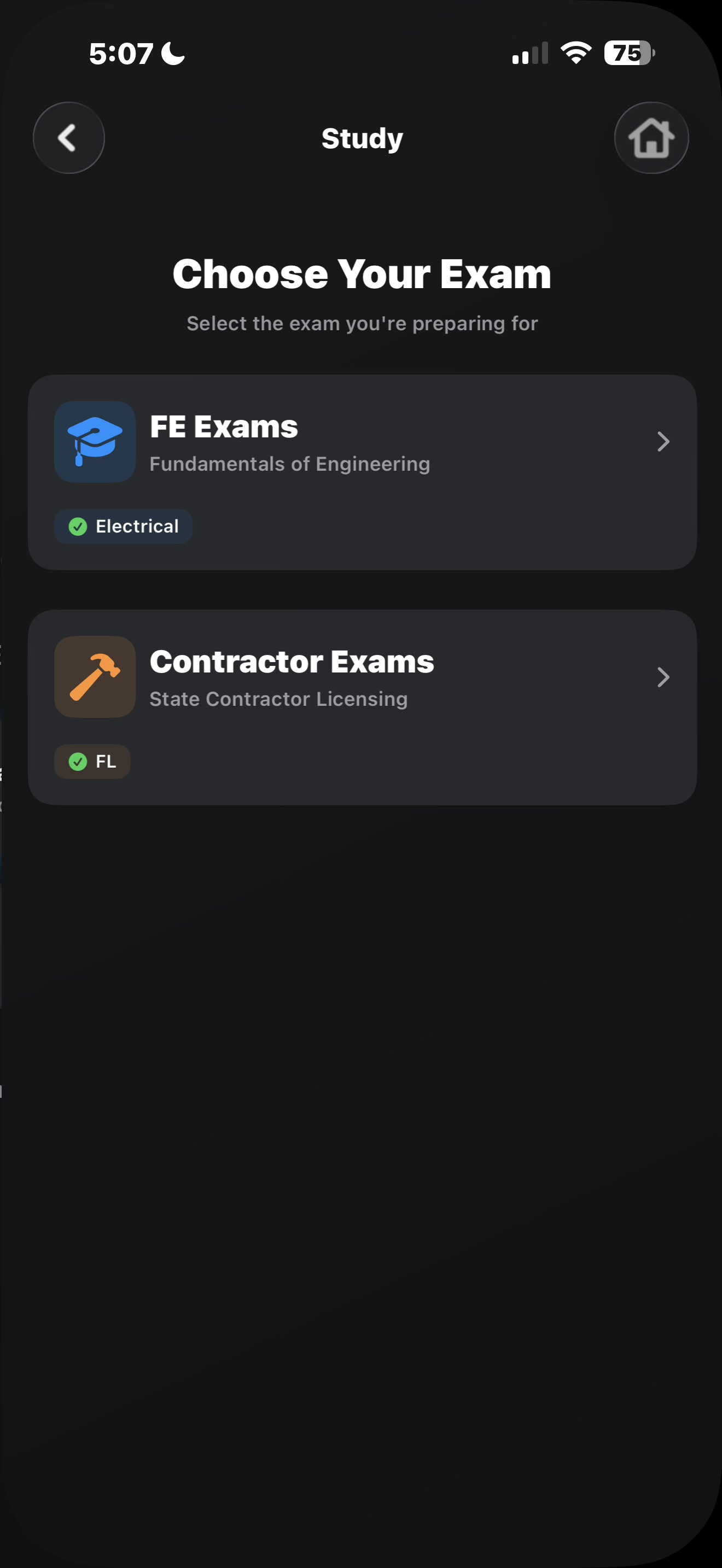Click the exam selection subtitle text
Viewport: 722px width, 1568px height.
361,323
